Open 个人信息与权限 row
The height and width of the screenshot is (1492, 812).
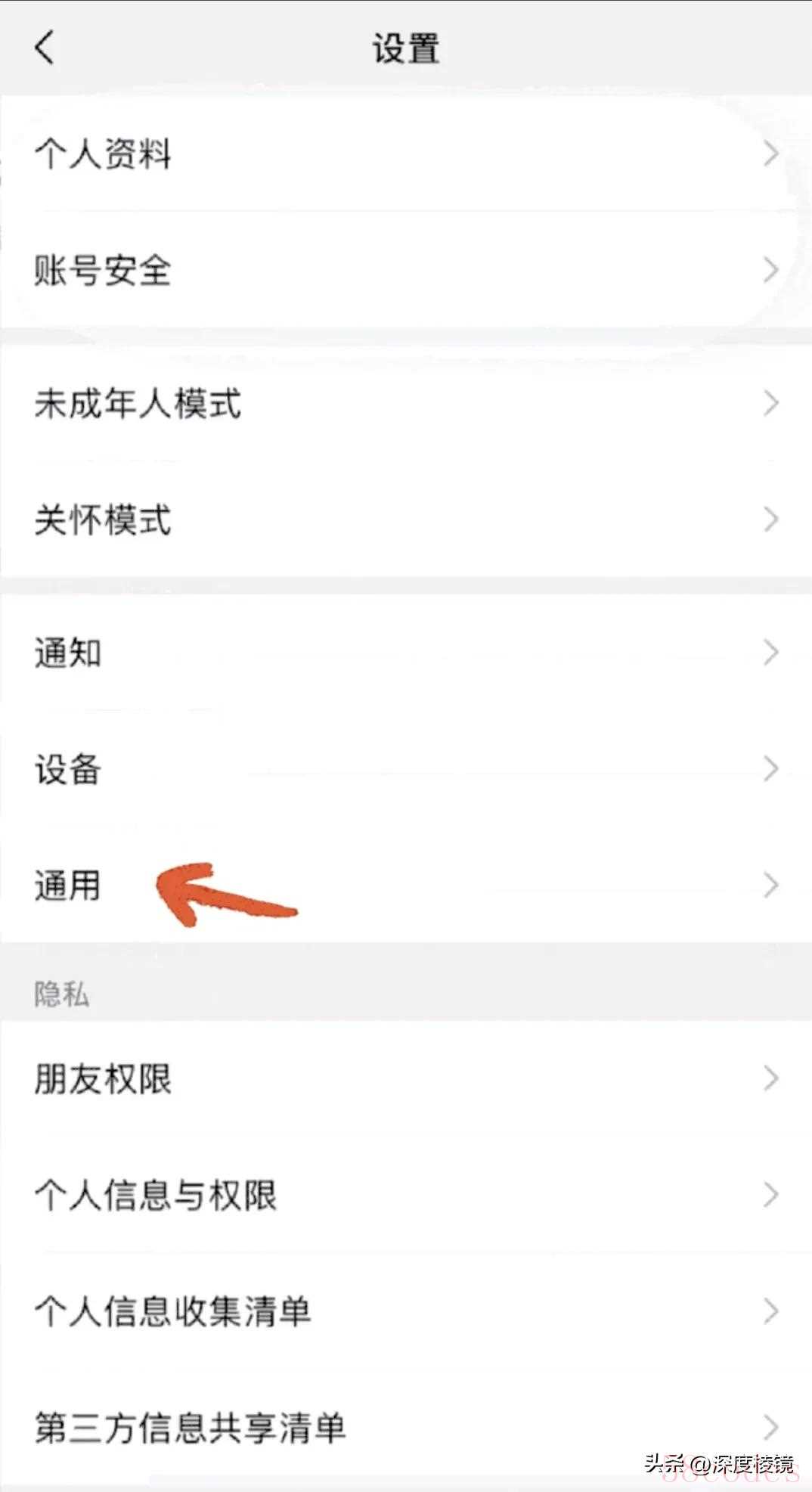[406, 1195]
